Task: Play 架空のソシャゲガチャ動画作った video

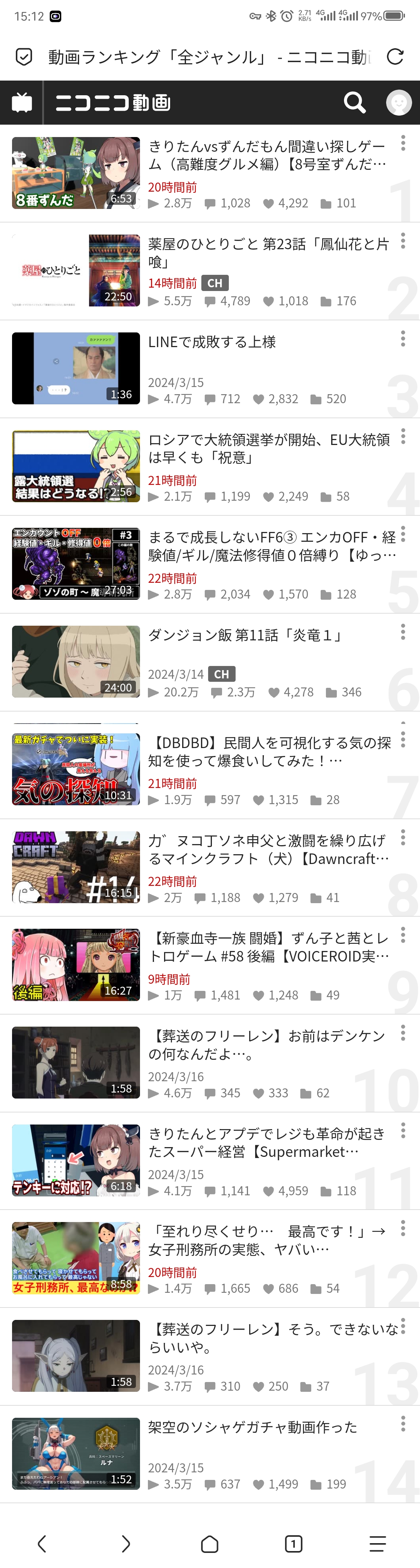Action: 76,1454
